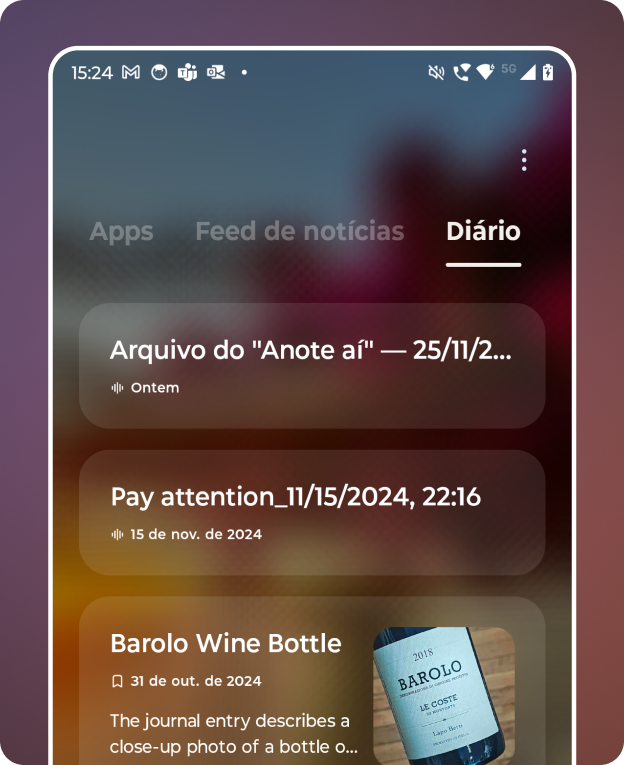
Task: Open the Pay attention_11/15/2024 entry
Action: tap(311, 512)
